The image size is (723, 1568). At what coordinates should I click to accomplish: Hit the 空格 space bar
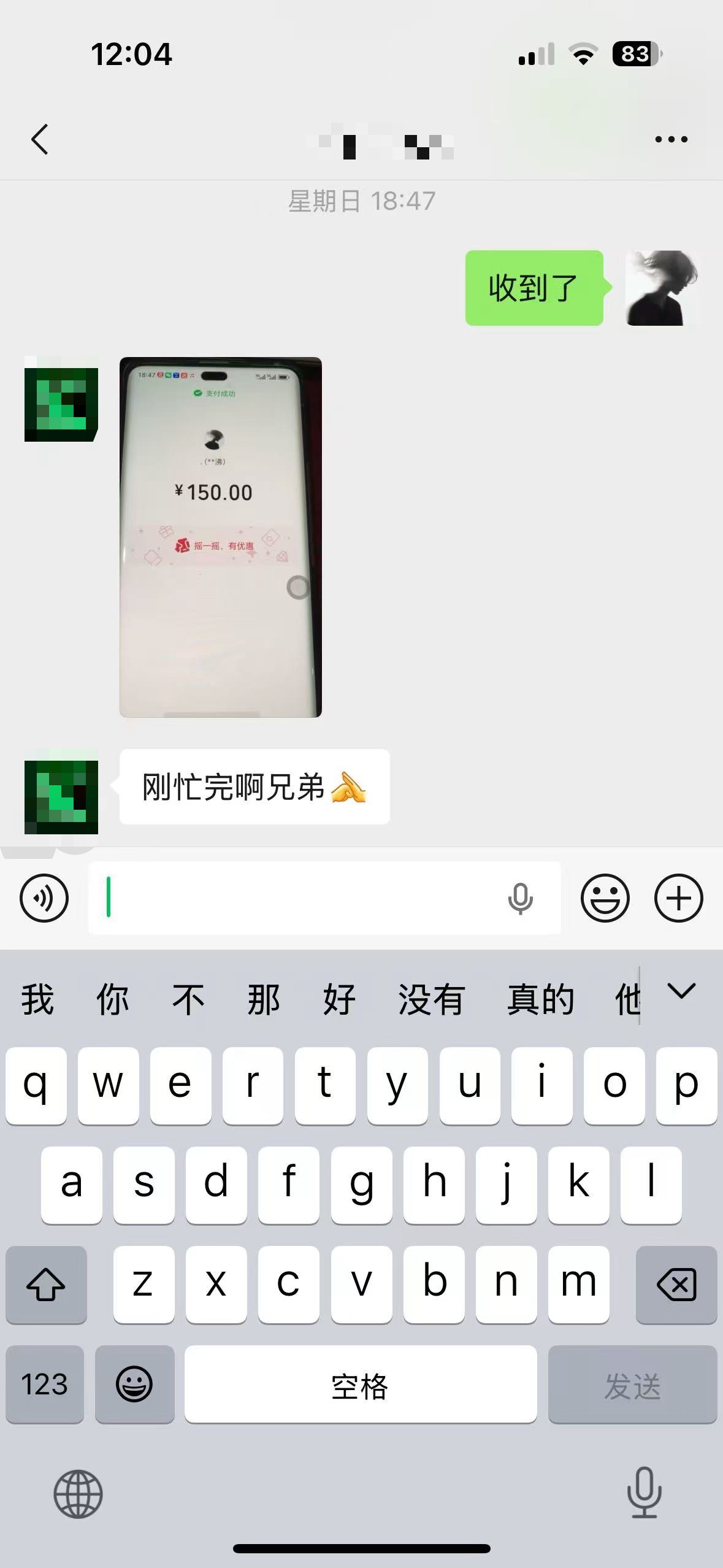pyautogui.click(x=360, y=1384)
